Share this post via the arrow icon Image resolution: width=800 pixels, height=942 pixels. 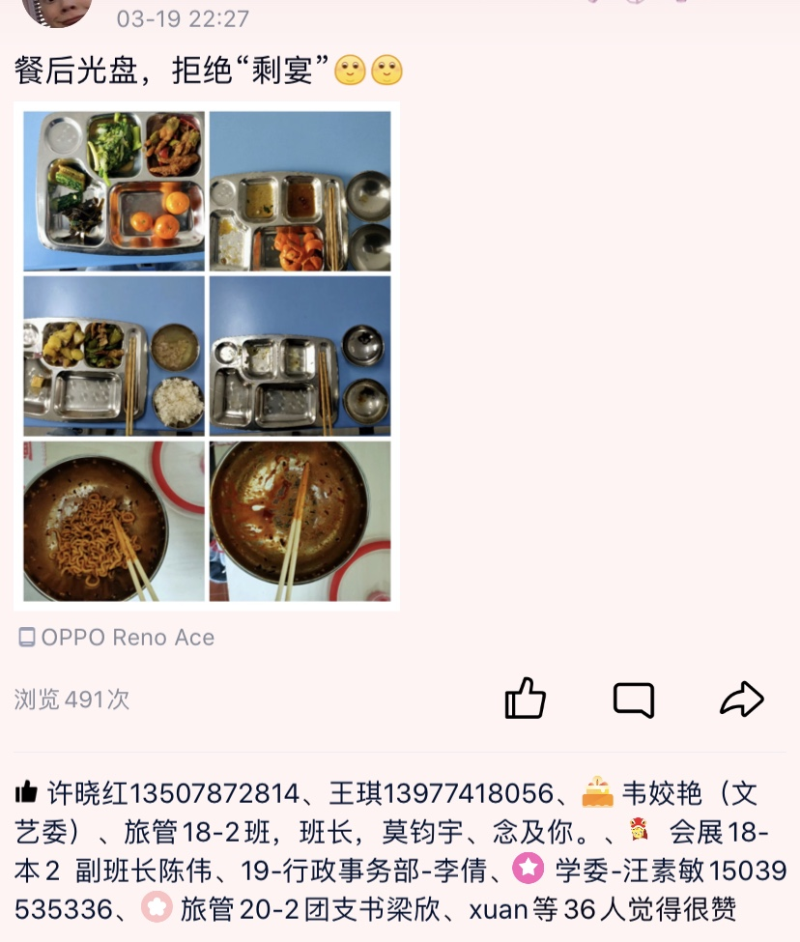tap(741, 699)
